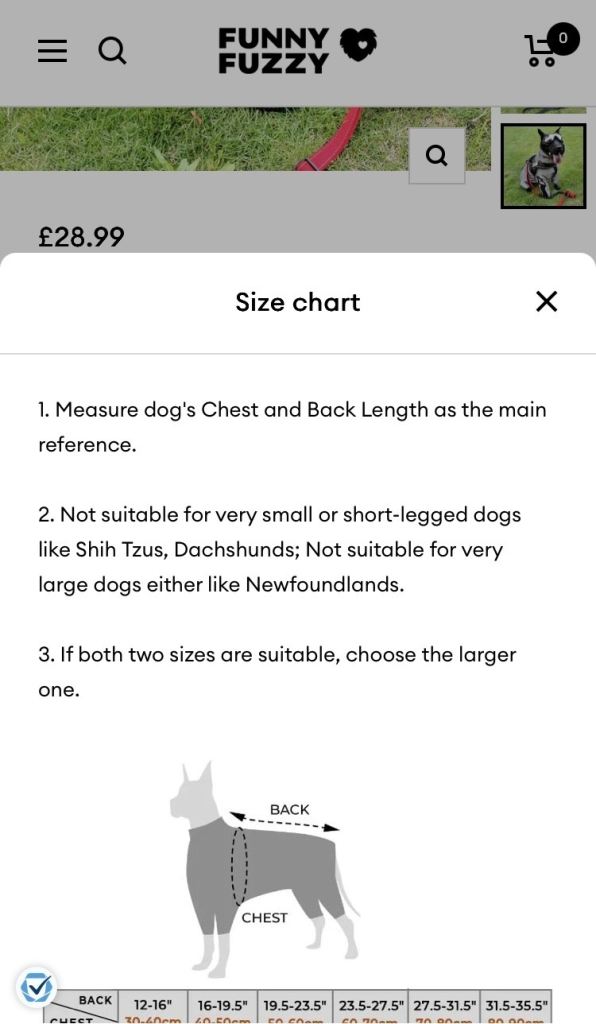The height and width of the screenshot is (1024, 596).
Task: Open the blue checkmark badge
Action: coord(36,986)
